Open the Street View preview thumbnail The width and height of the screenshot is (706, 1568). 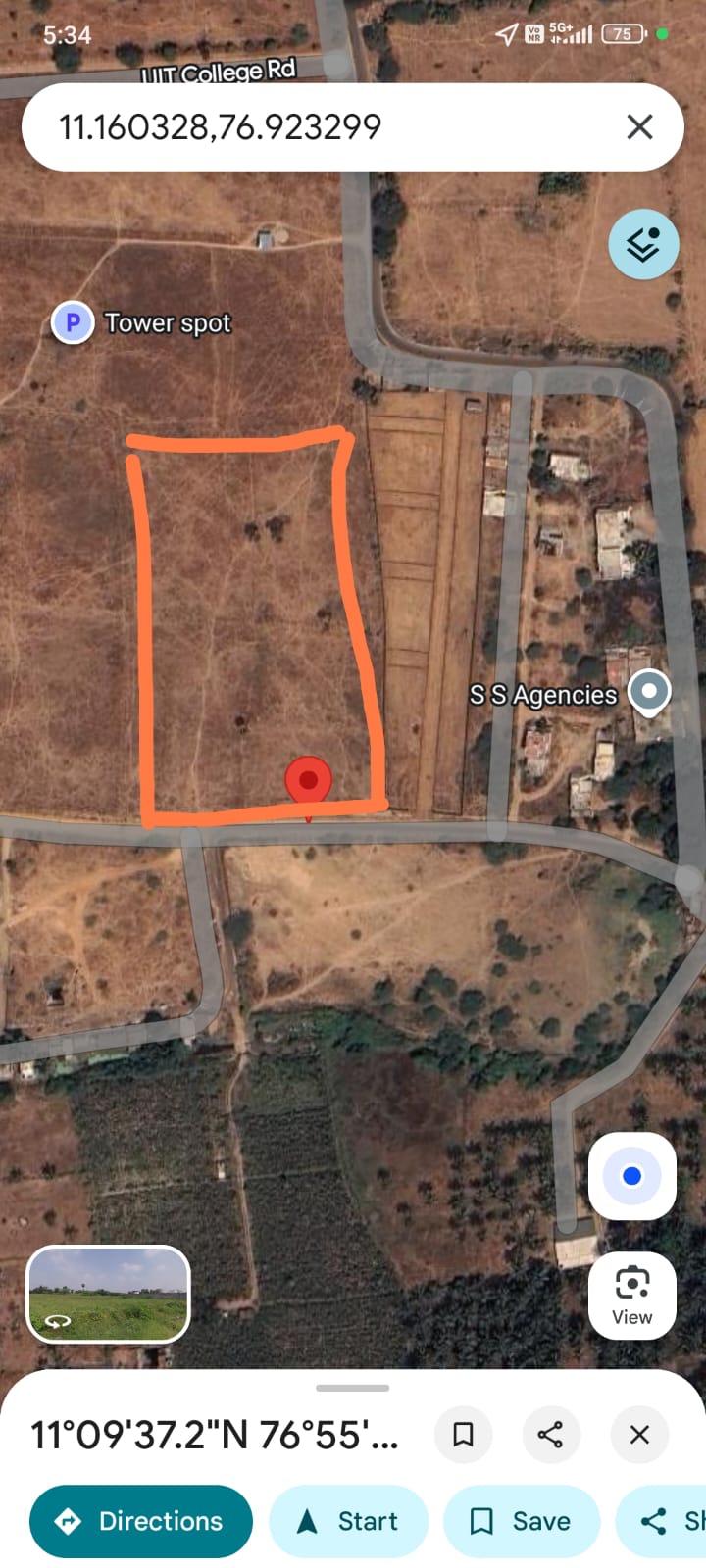click(x=107, y=1294)
